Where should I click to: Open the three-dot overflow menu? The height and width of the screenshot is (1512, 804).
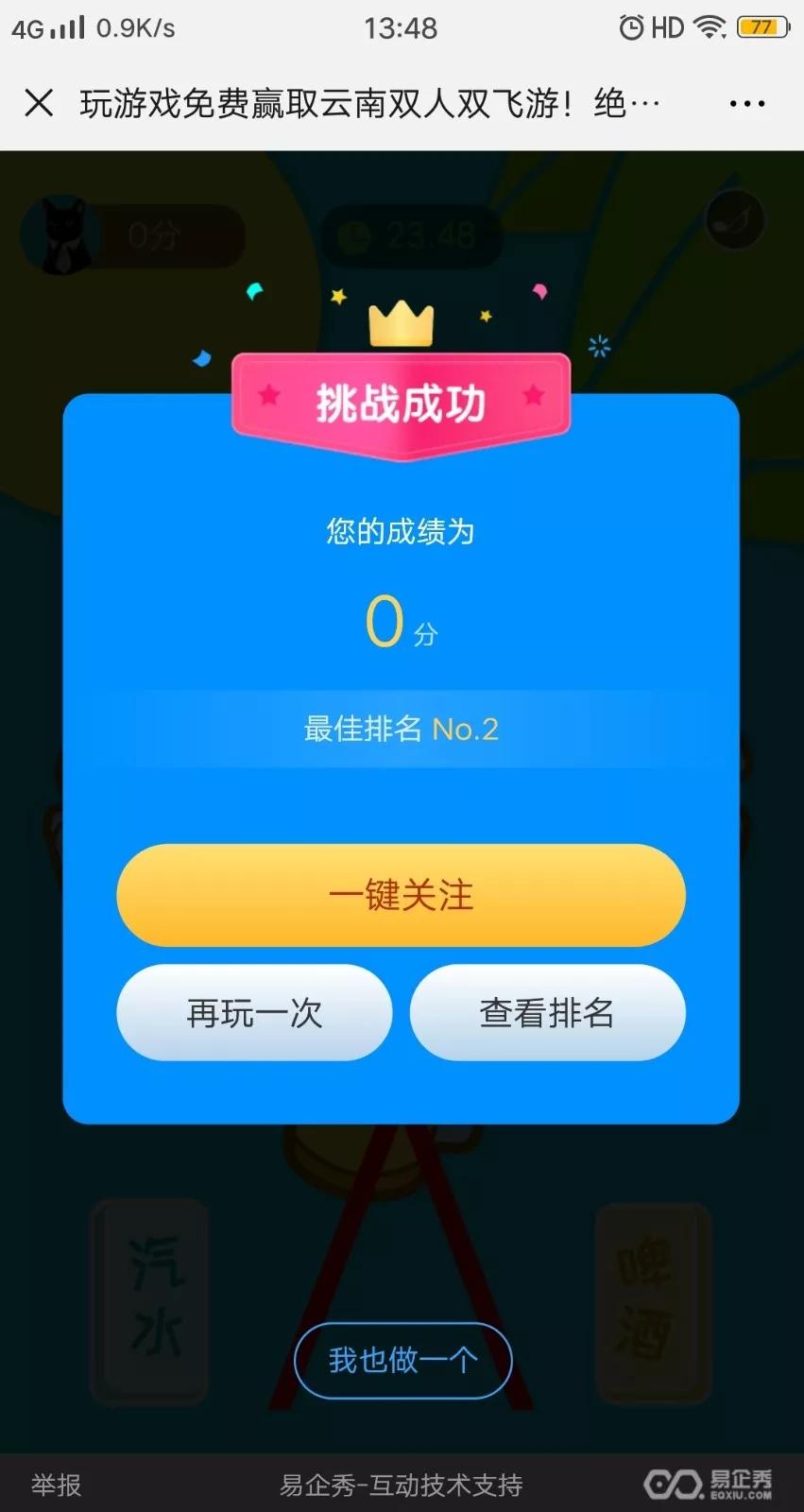point(746,103)
